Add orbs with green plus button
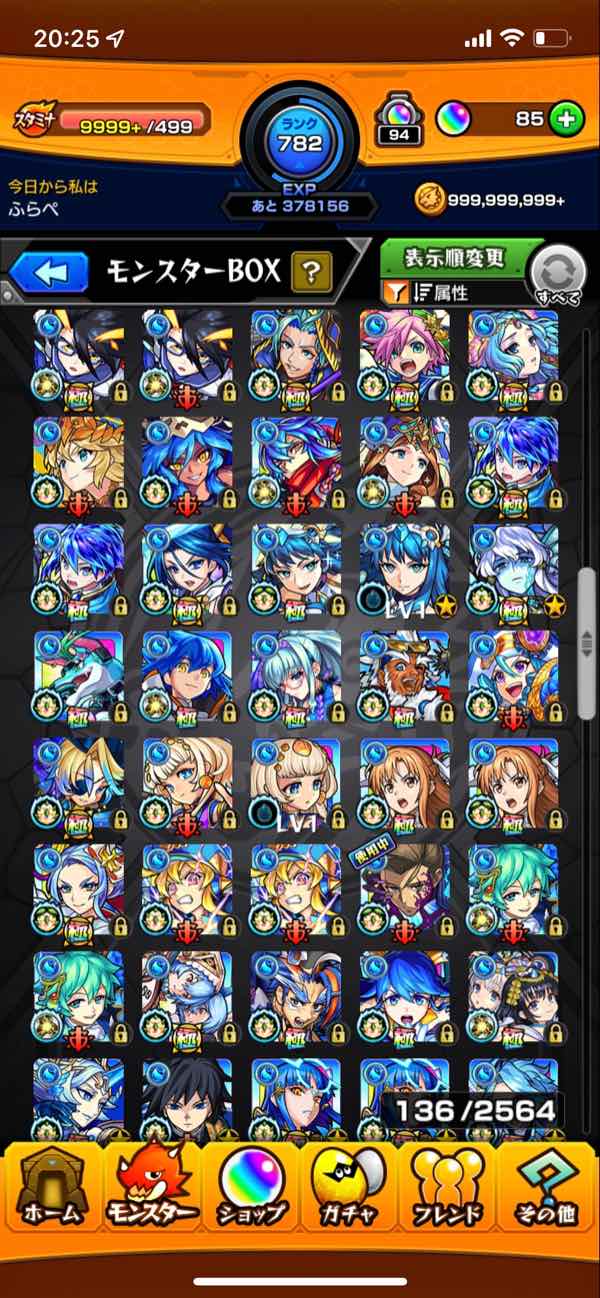The width and height of the screenshot is (600, 1298). 567,119
